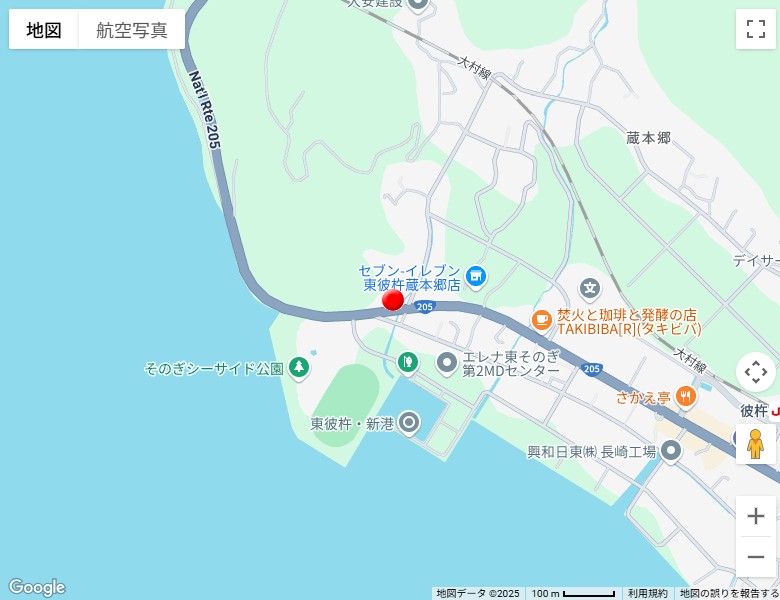Open TAKIBIBA café place pin
The width and height of the screenshot is (780, 600).
541,320
